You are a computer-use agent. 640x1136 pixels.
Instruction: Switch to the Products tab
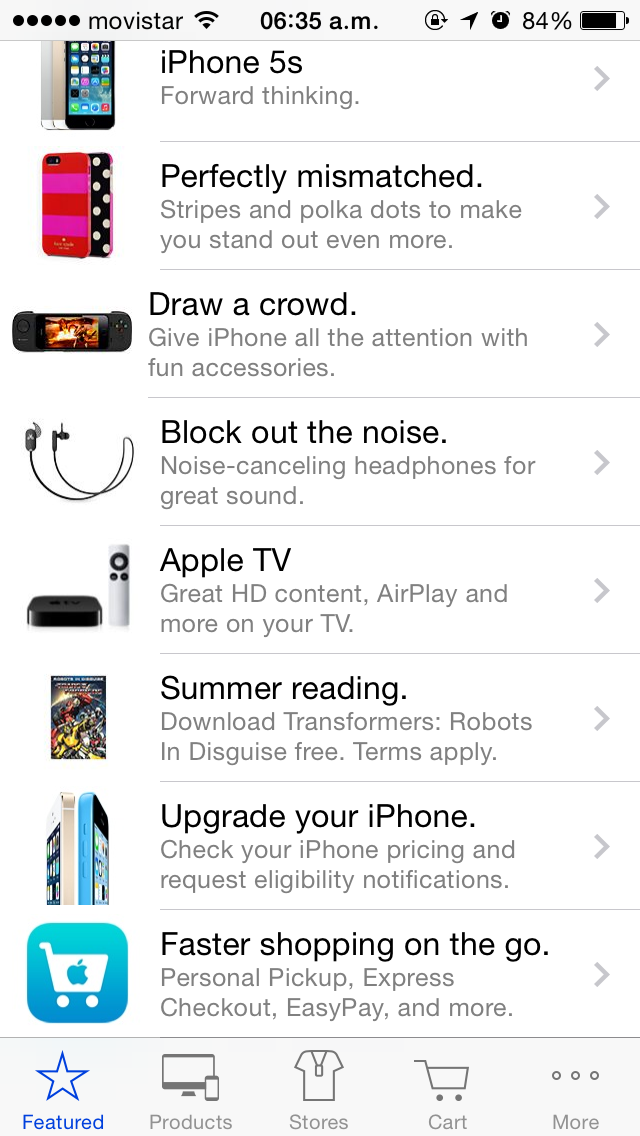click(190, 1090)
